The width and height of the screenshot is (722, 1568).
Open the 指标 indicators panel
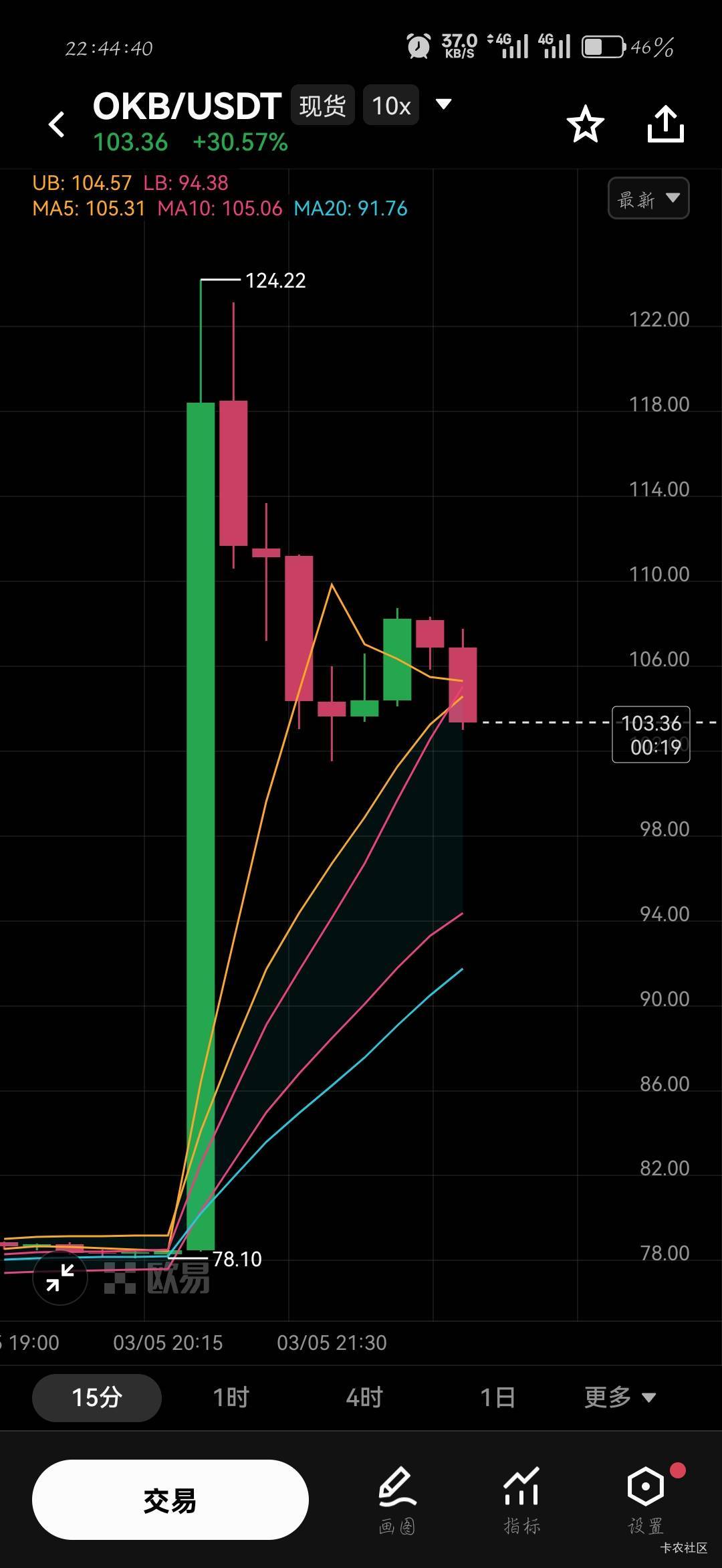tap(521, 1500)
